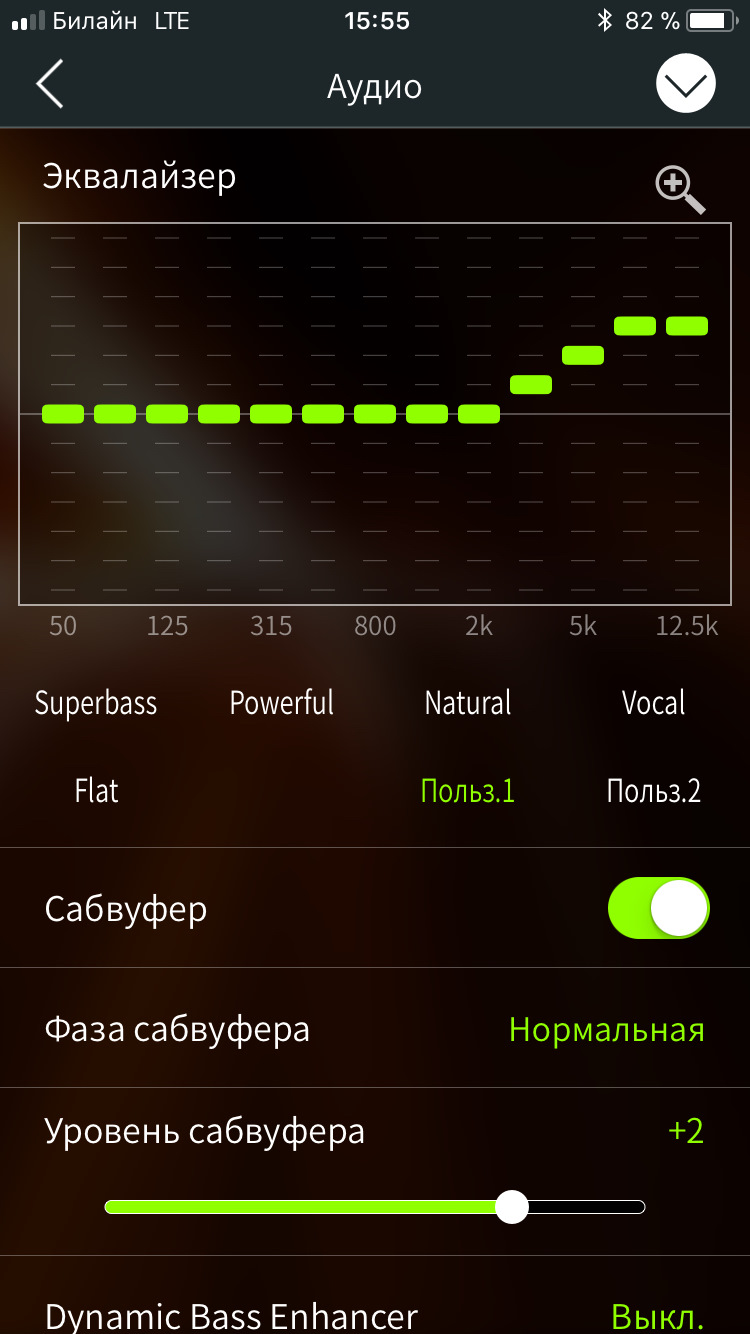Zoom the equalizer with the magnifier icon
The width and height of the screenshot is (750, 1334).
click(x=680, y=189)
